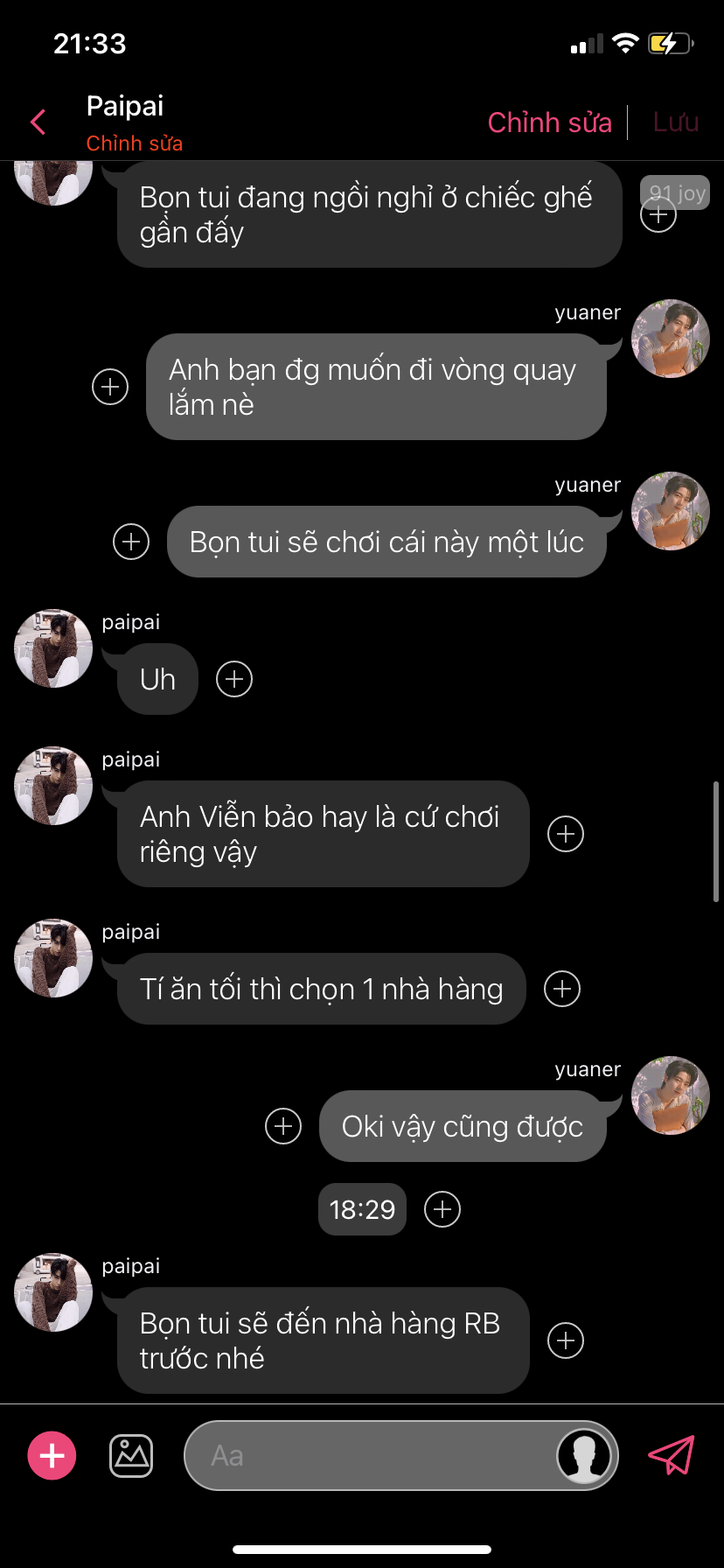This screenshot has width=724, height=1568.
Task: Attach a picture from the gallery icon
Action: [131, 1456]
